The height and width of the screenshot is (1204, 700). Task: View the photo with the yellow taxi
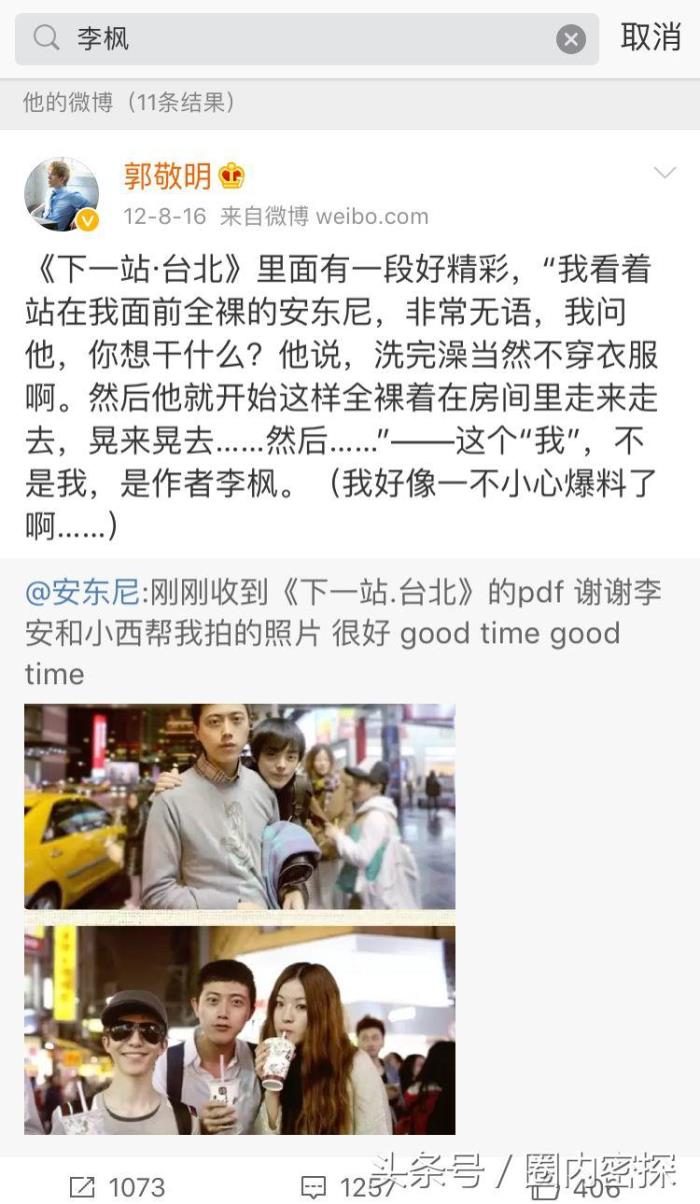pyautogui.click(x=240, y=807)
